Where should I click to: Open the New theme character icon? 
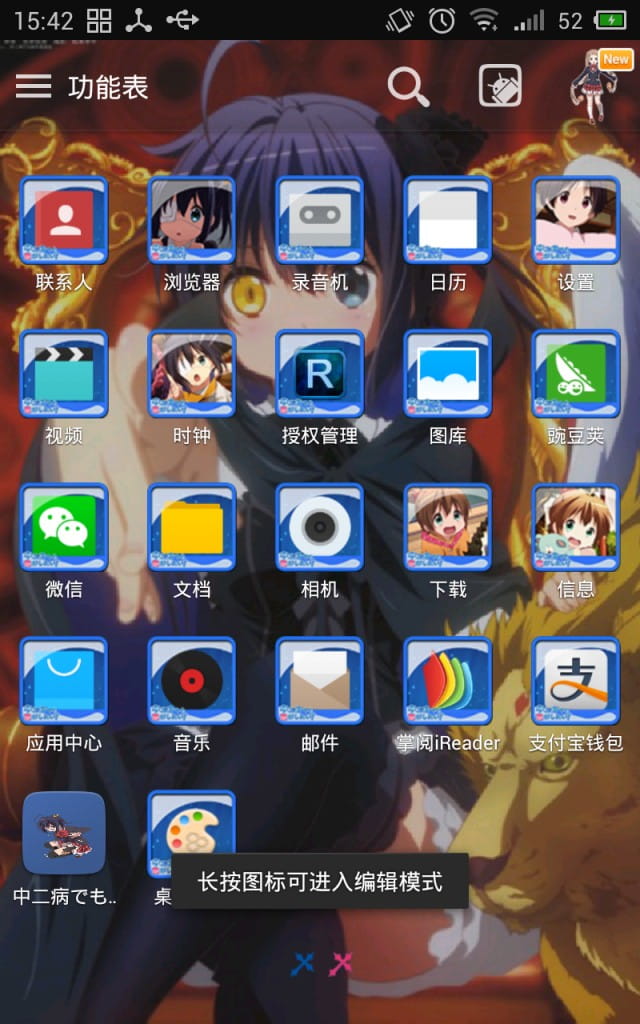pos(598,84)
